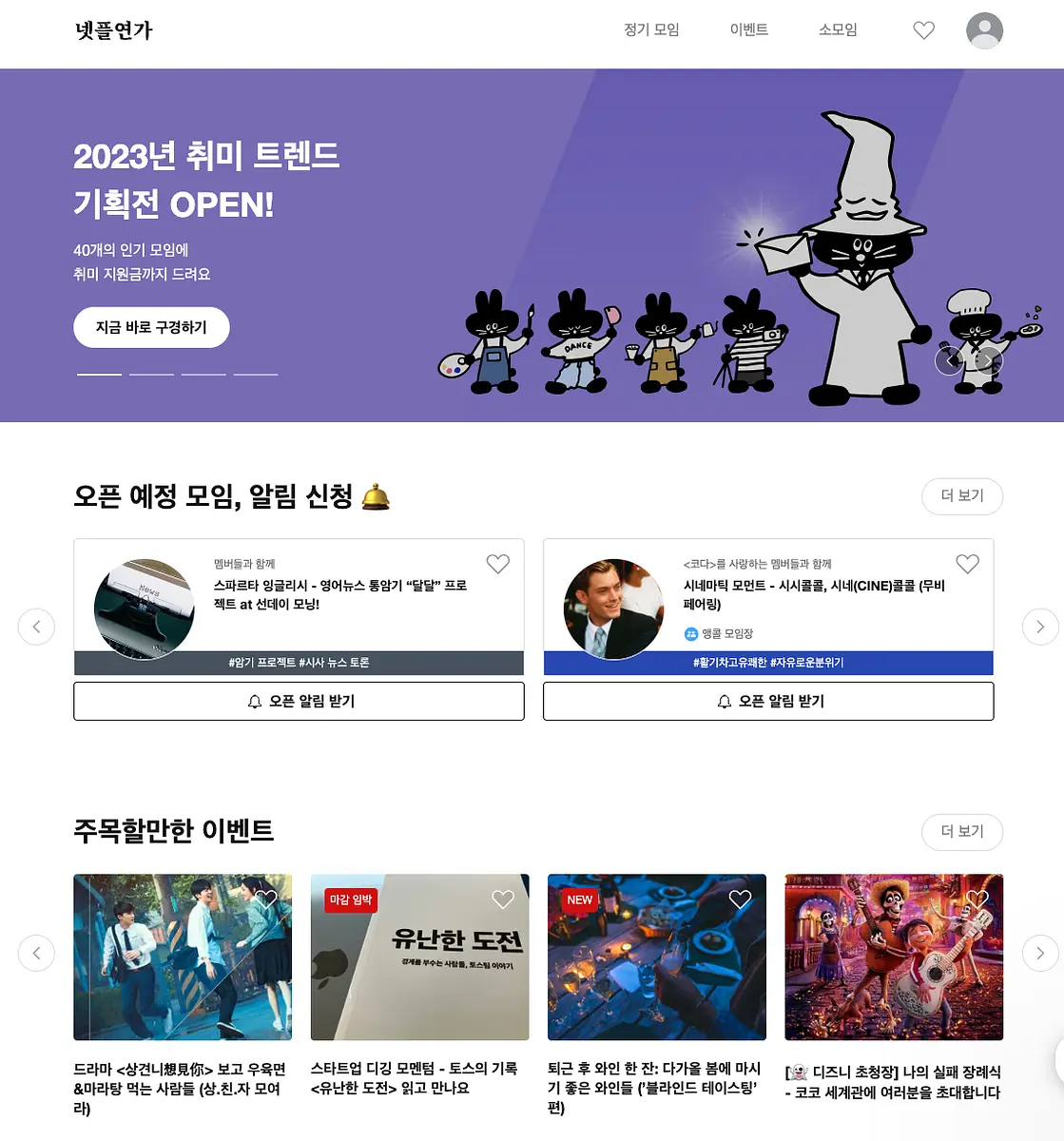This screenshot has height=1141, width=1064.
Task: Tap the 지금 바로 구경하기 button
Action: 151,327
